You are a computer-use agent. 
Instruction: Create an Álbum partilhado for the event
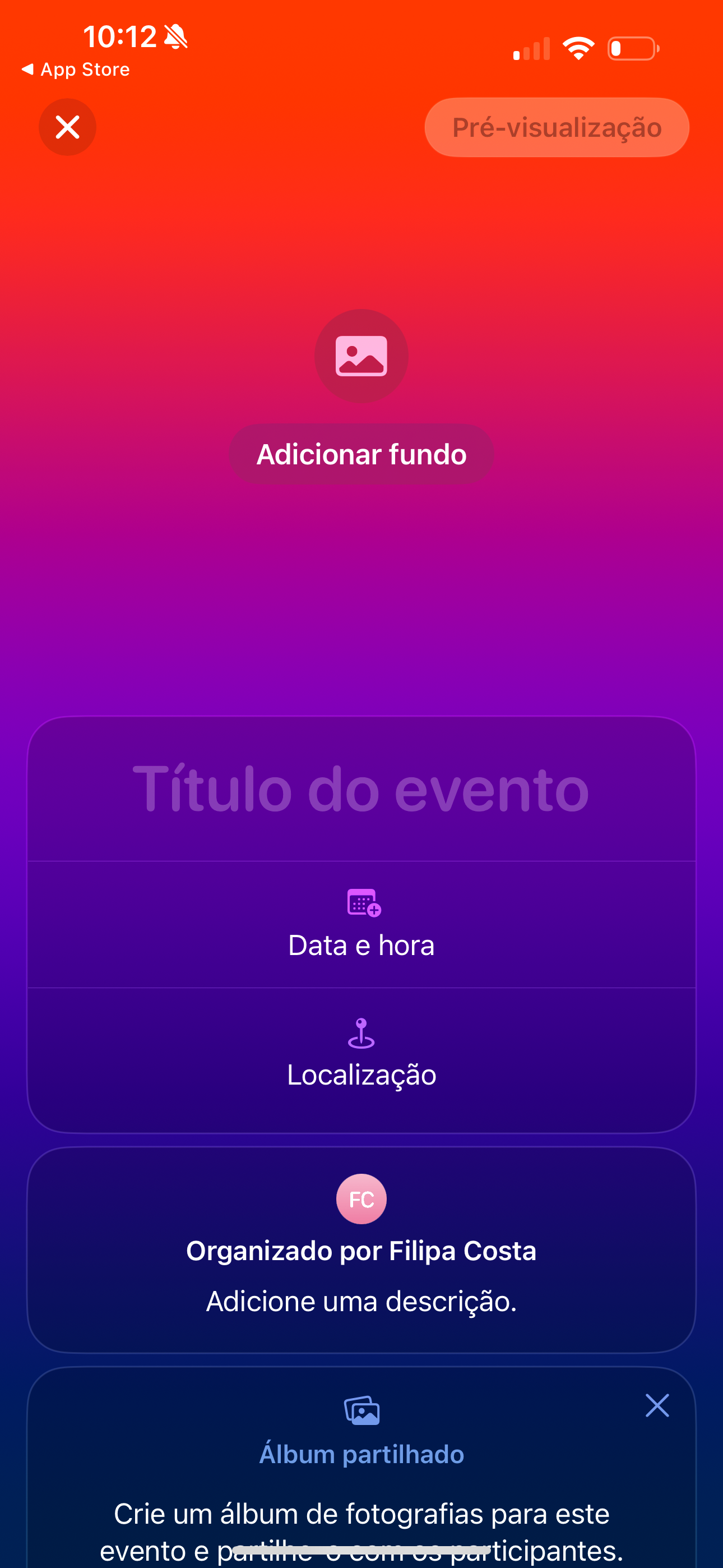pyautogui.click(x=361, y=1454)
